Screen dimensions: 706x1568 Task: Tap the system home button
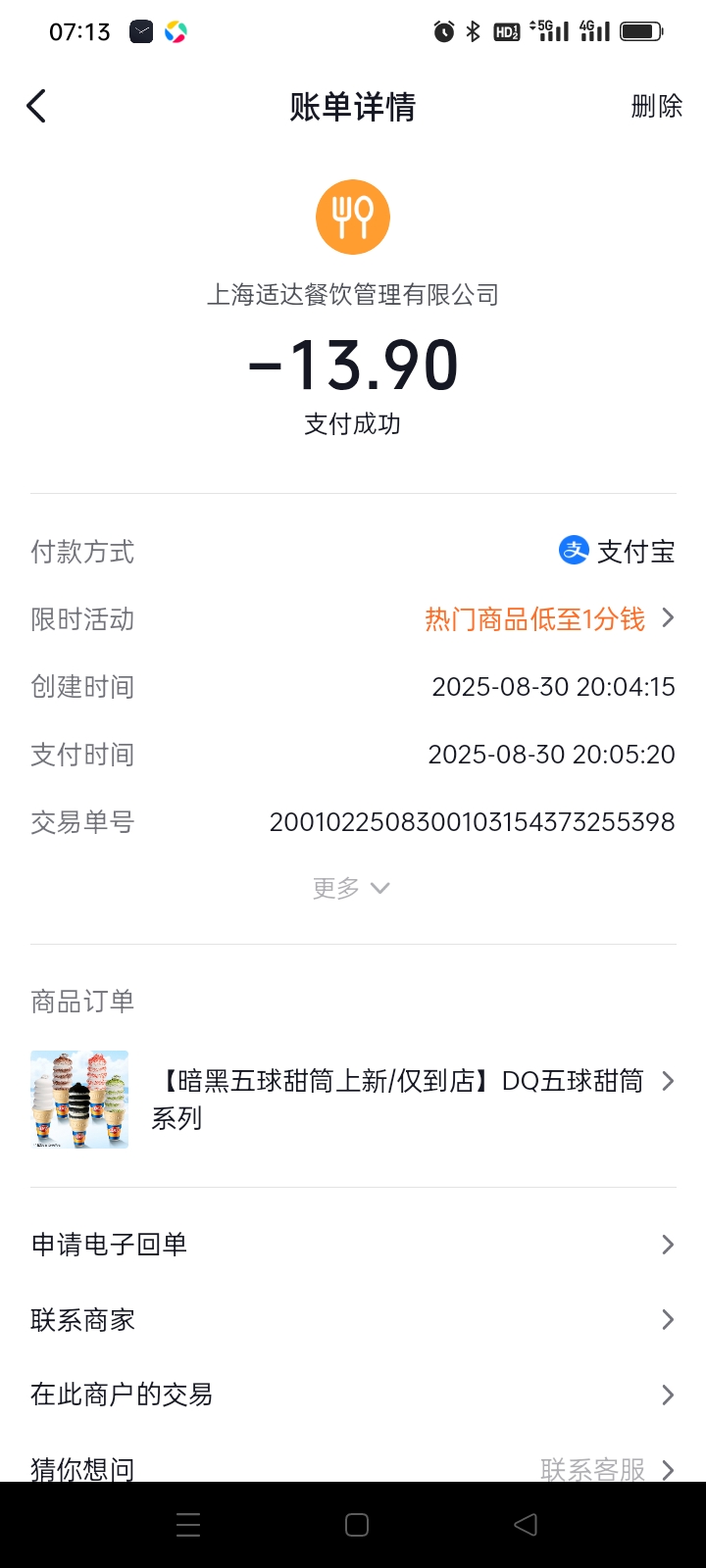pos(357,1525)
